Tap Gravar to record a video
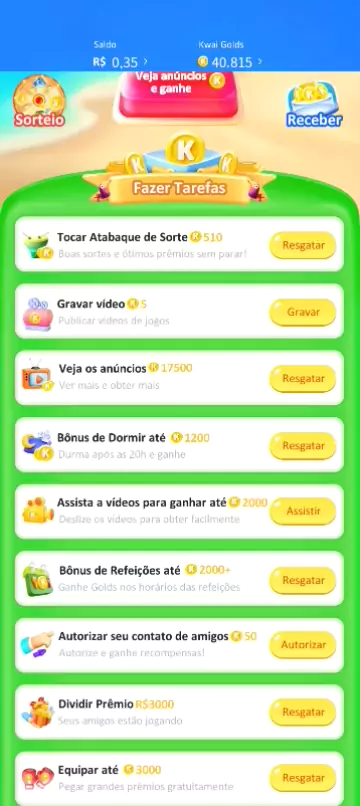The height and width of the screenshot is (806, 360). (x=303, y=312)
